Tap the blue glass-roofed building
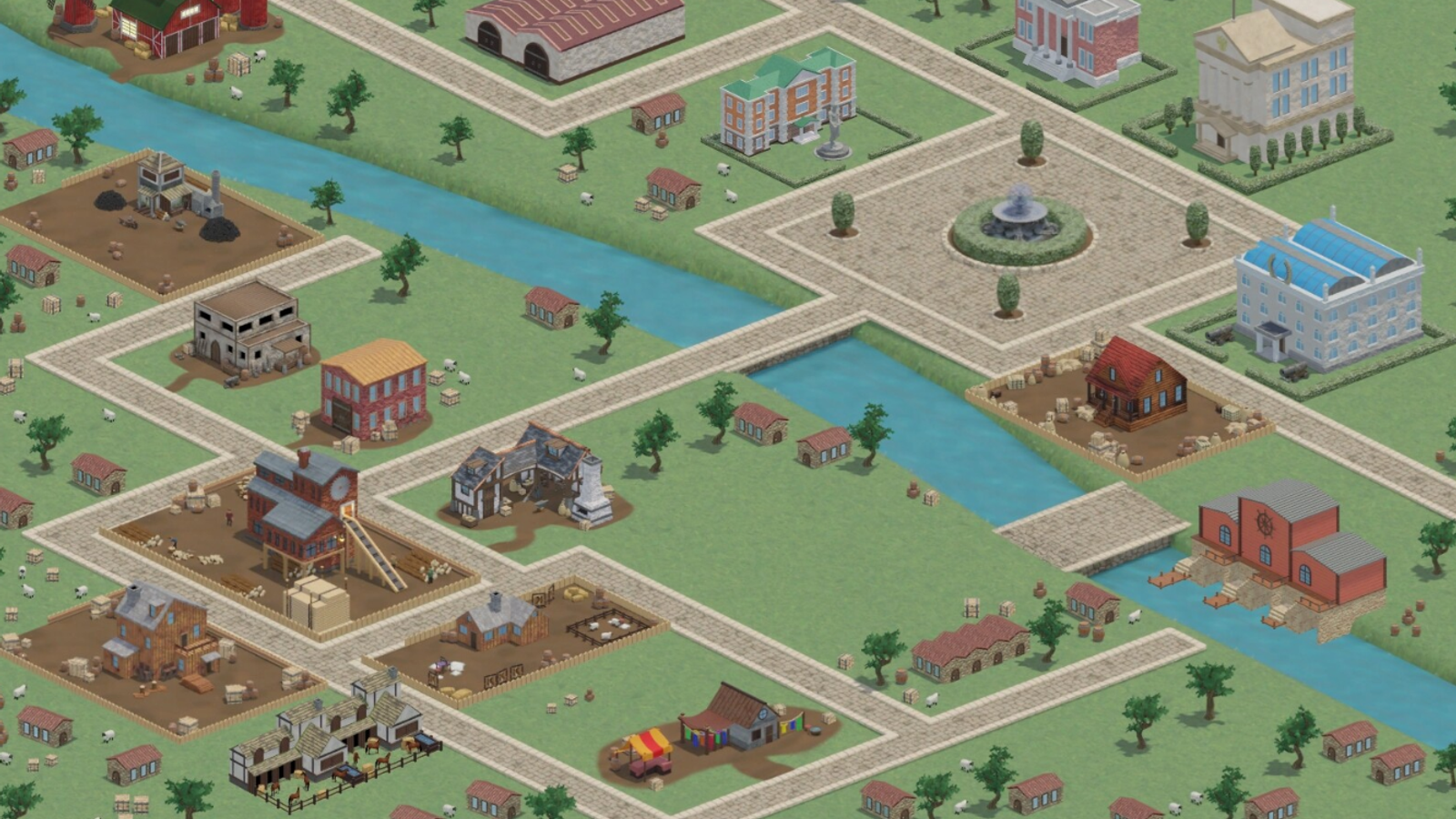The image size is (1456, 819). click(1329, 291)
